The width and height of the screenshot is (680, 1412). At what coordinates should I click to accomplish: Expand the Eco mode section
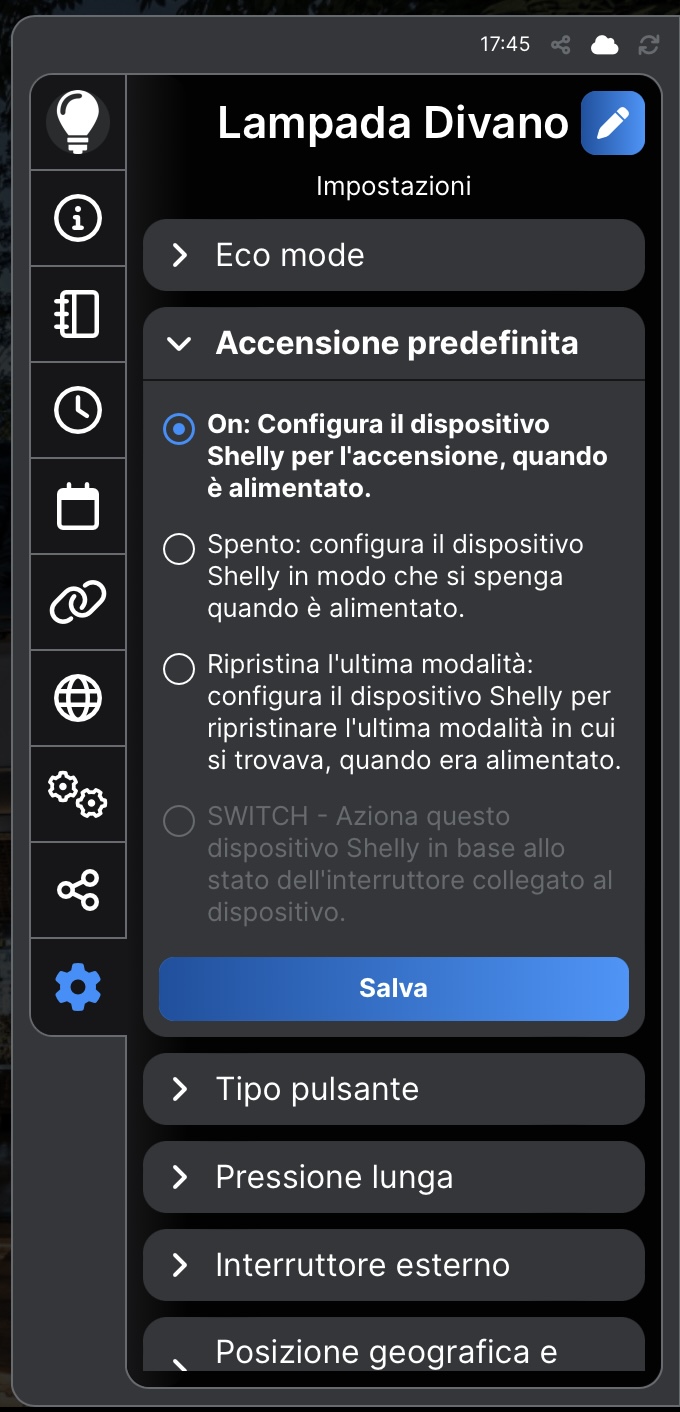[393, 255]
